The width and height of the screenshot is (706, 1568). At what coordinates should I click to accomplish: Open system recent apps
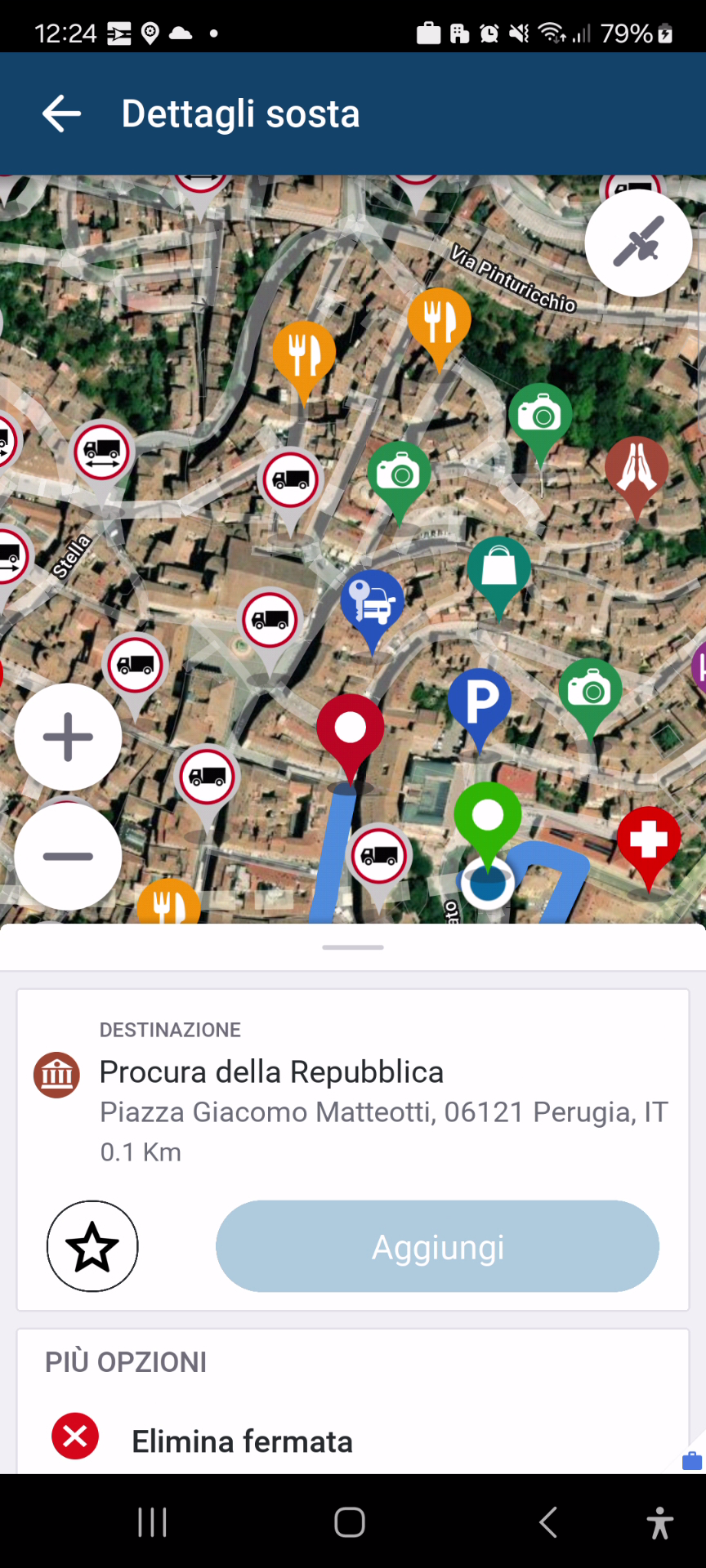coord(153,1522)
